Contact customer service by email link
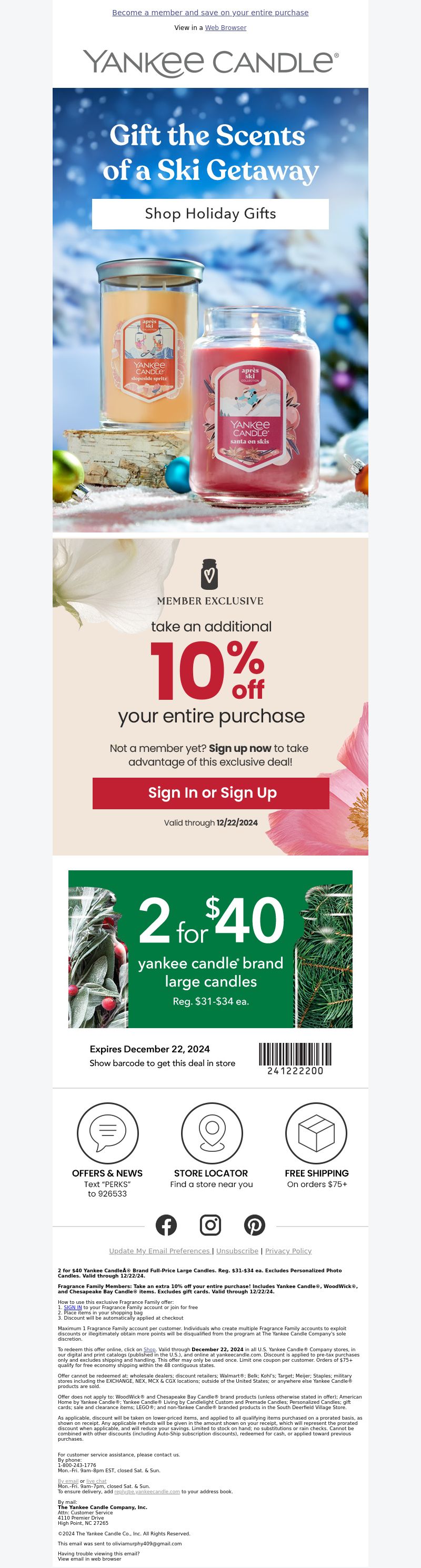 [67, 1481]
